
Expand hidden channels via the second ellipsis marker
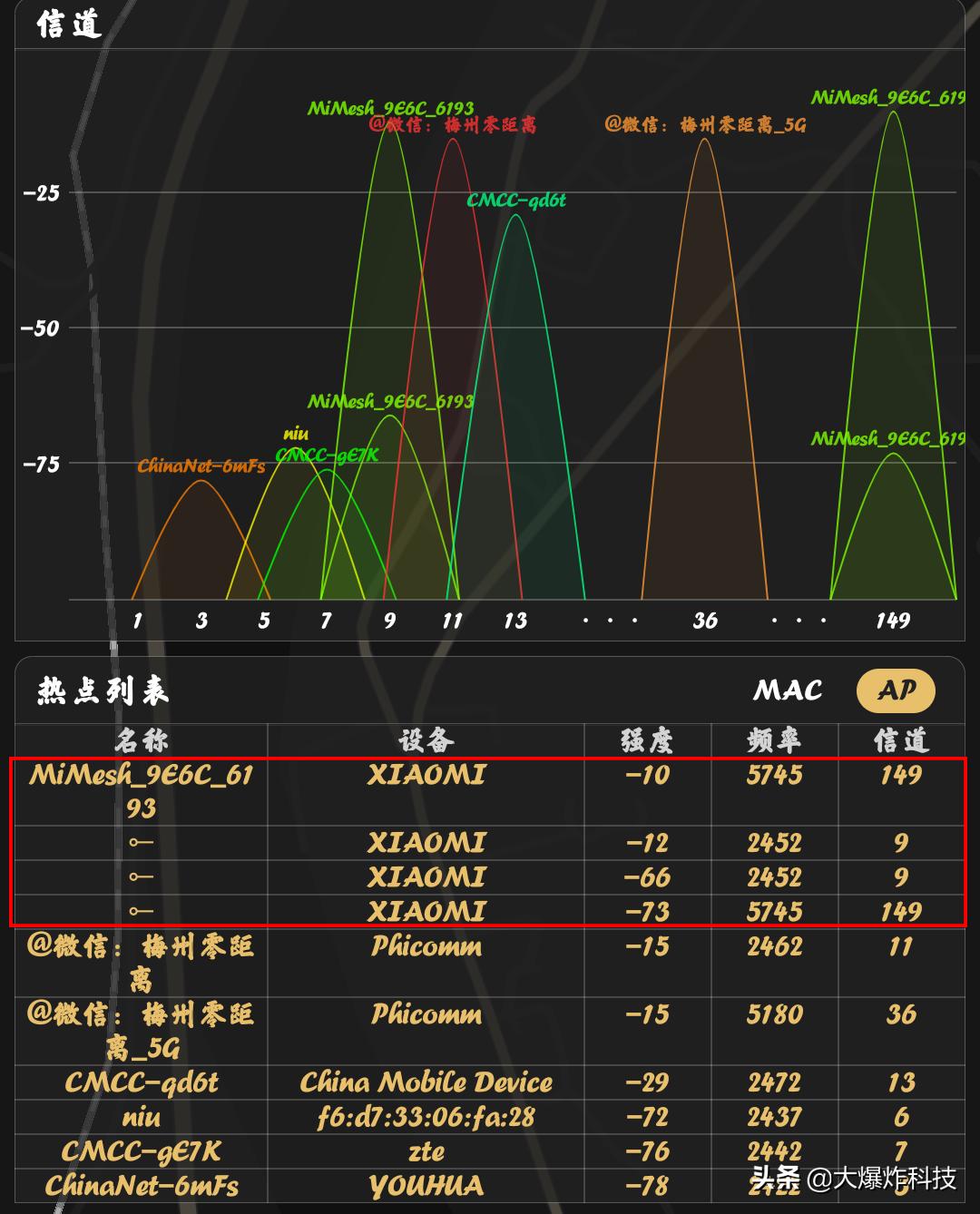point(797,622)
